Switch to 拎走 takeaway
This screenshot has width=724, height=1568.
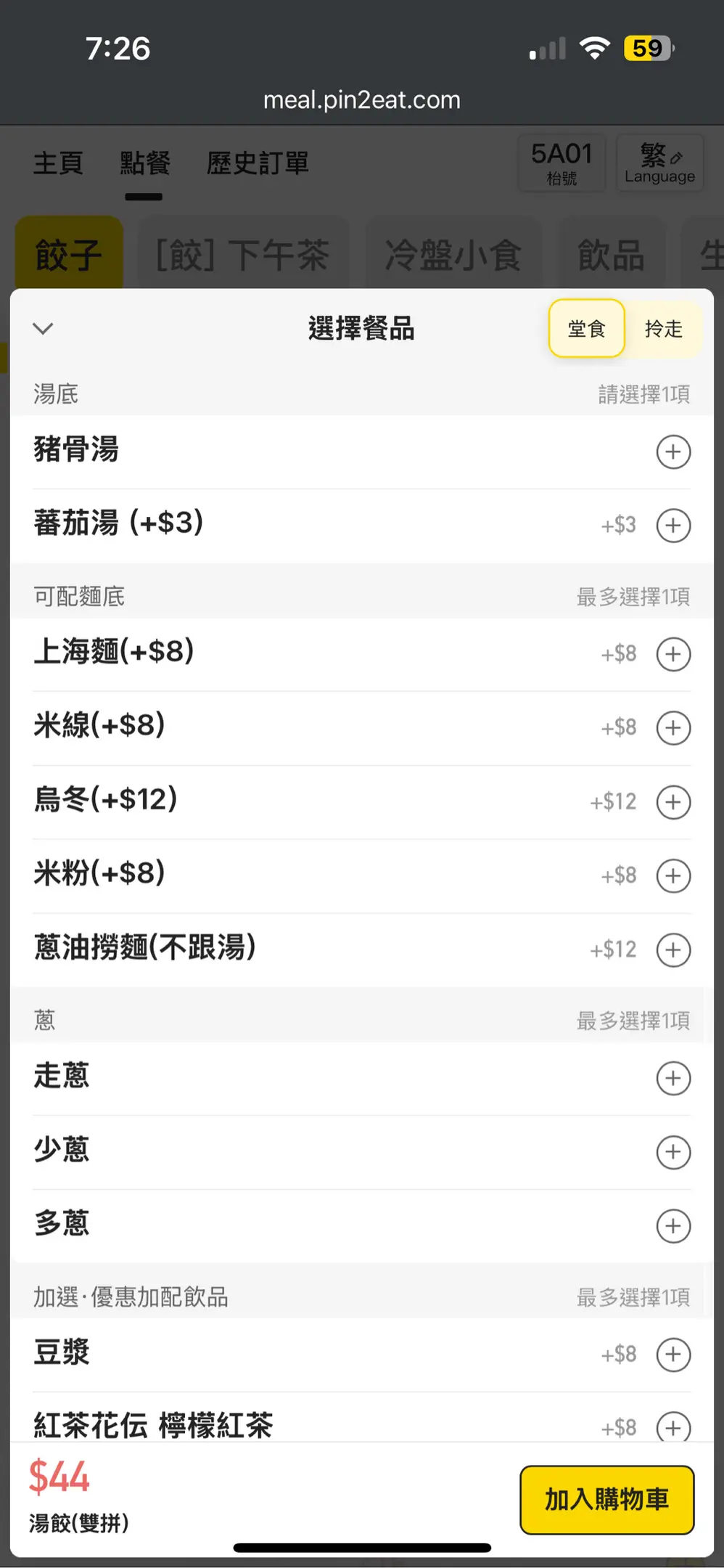[664, 329]
